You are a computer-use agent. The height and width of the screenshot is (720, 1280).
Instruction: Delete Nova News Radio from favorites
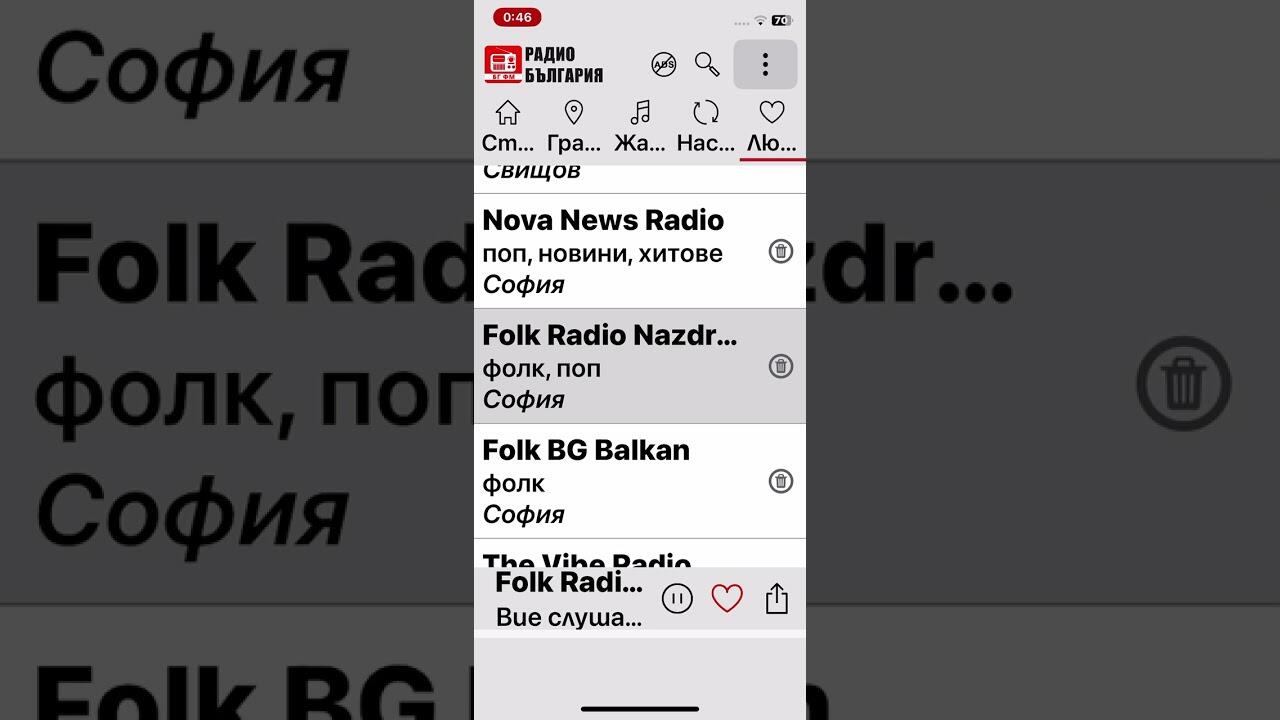781,251
